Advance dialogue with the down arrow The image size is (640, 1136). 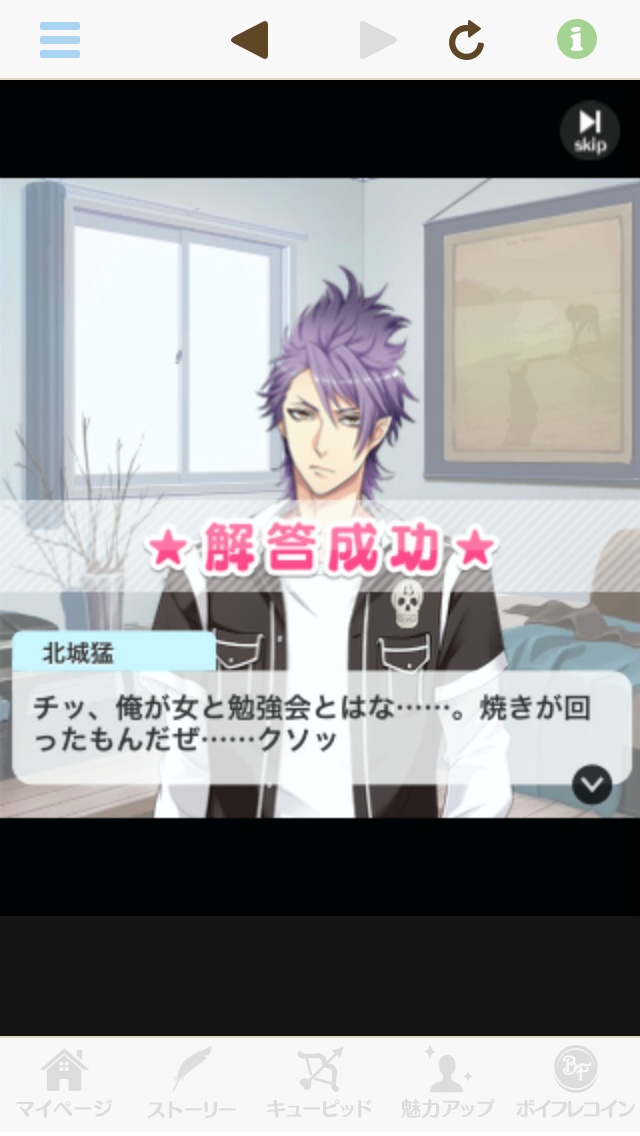coord(591,784)
